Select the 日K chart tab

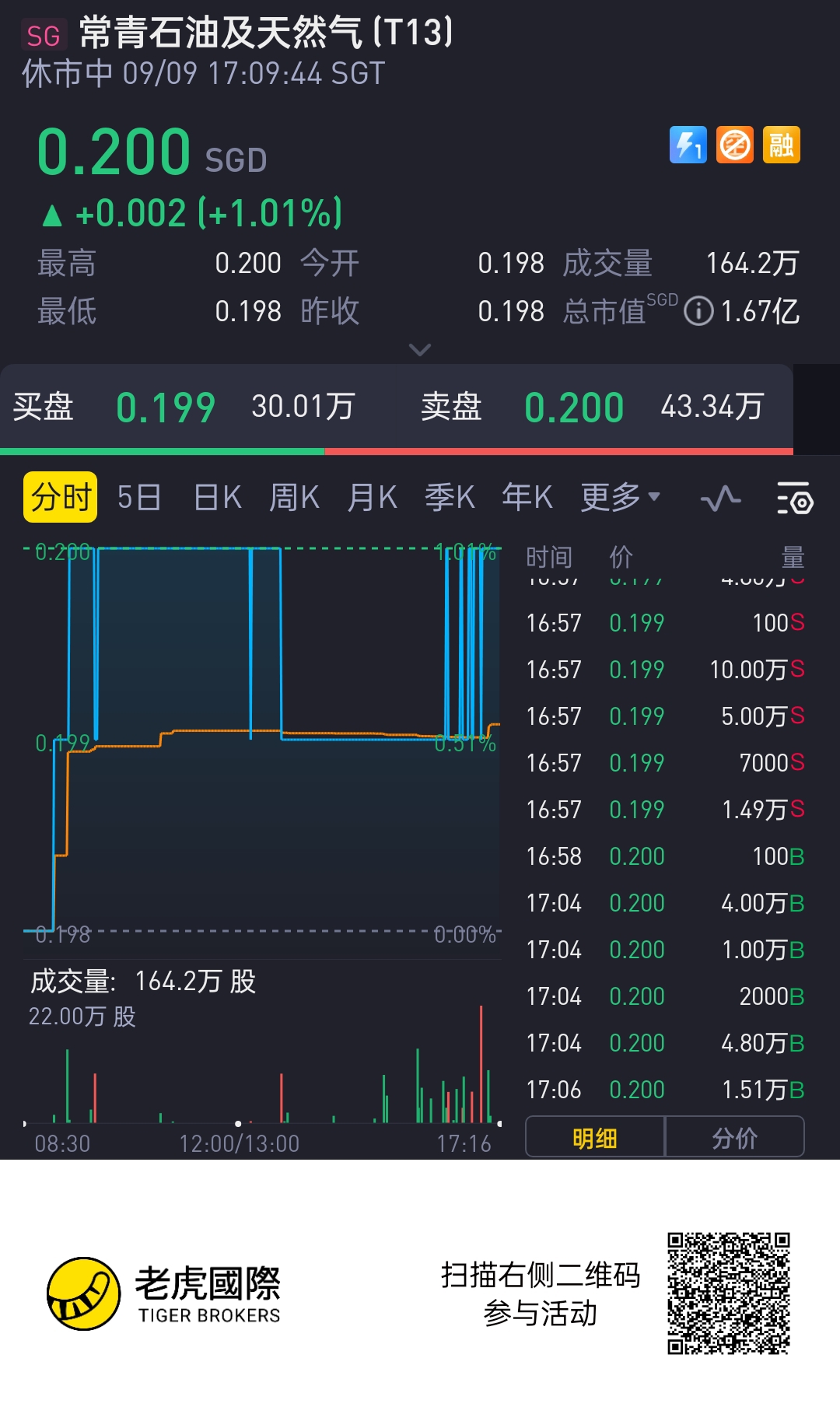coord(217,497)
